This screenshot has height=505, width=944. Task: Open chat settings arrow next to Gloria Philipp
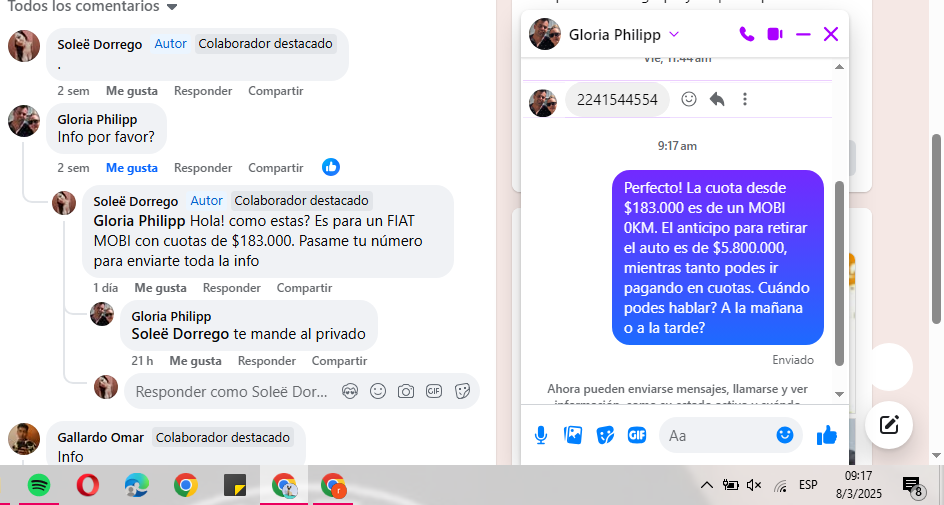[674, 35]
